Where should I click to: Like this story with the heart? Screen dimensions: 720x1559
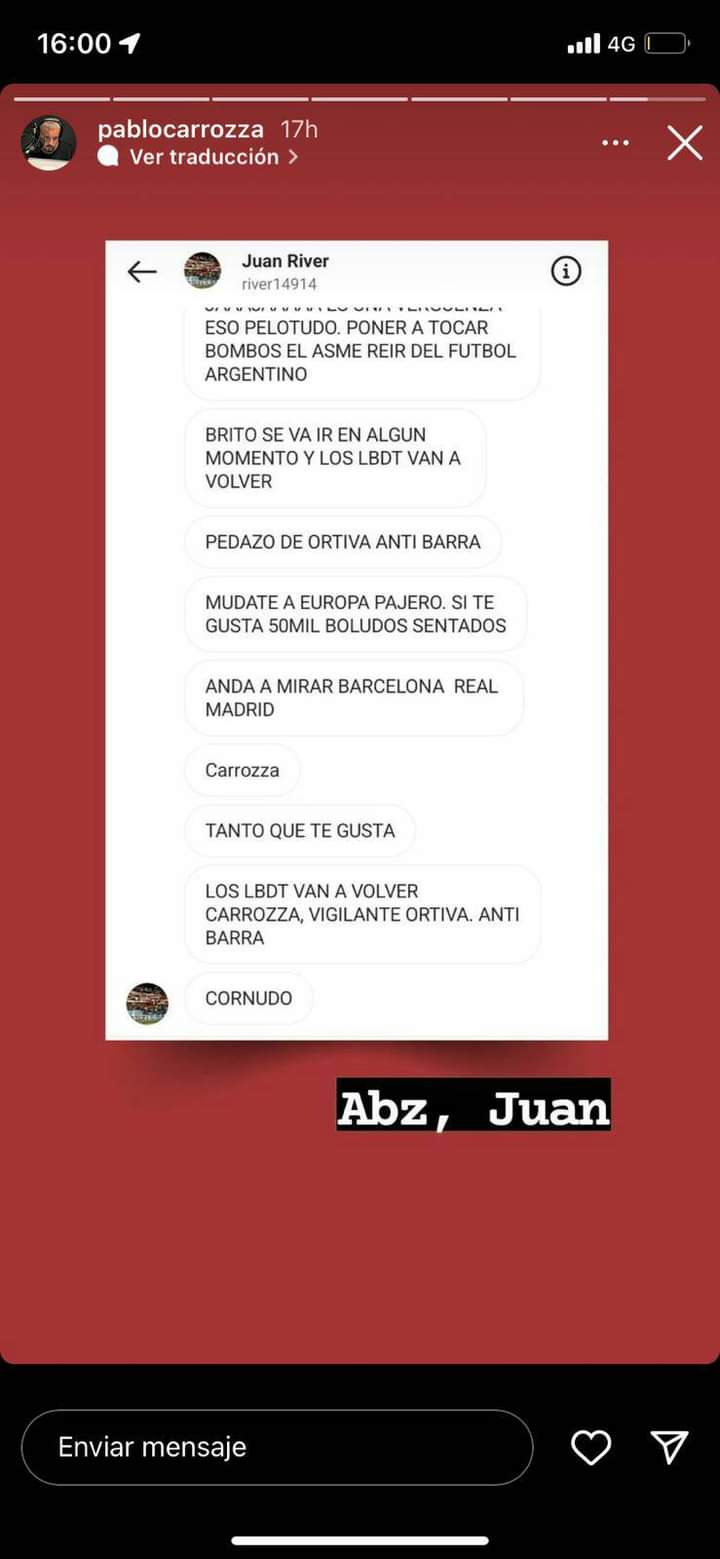591,1447
